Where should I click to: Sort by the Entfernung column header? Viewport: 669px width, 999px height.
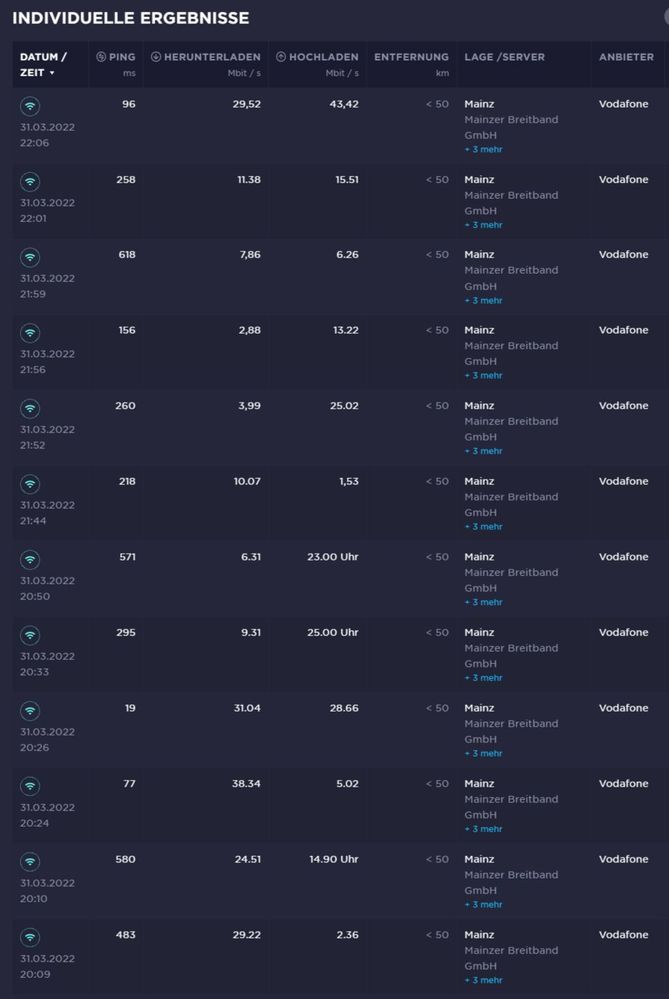coord(411,57)
